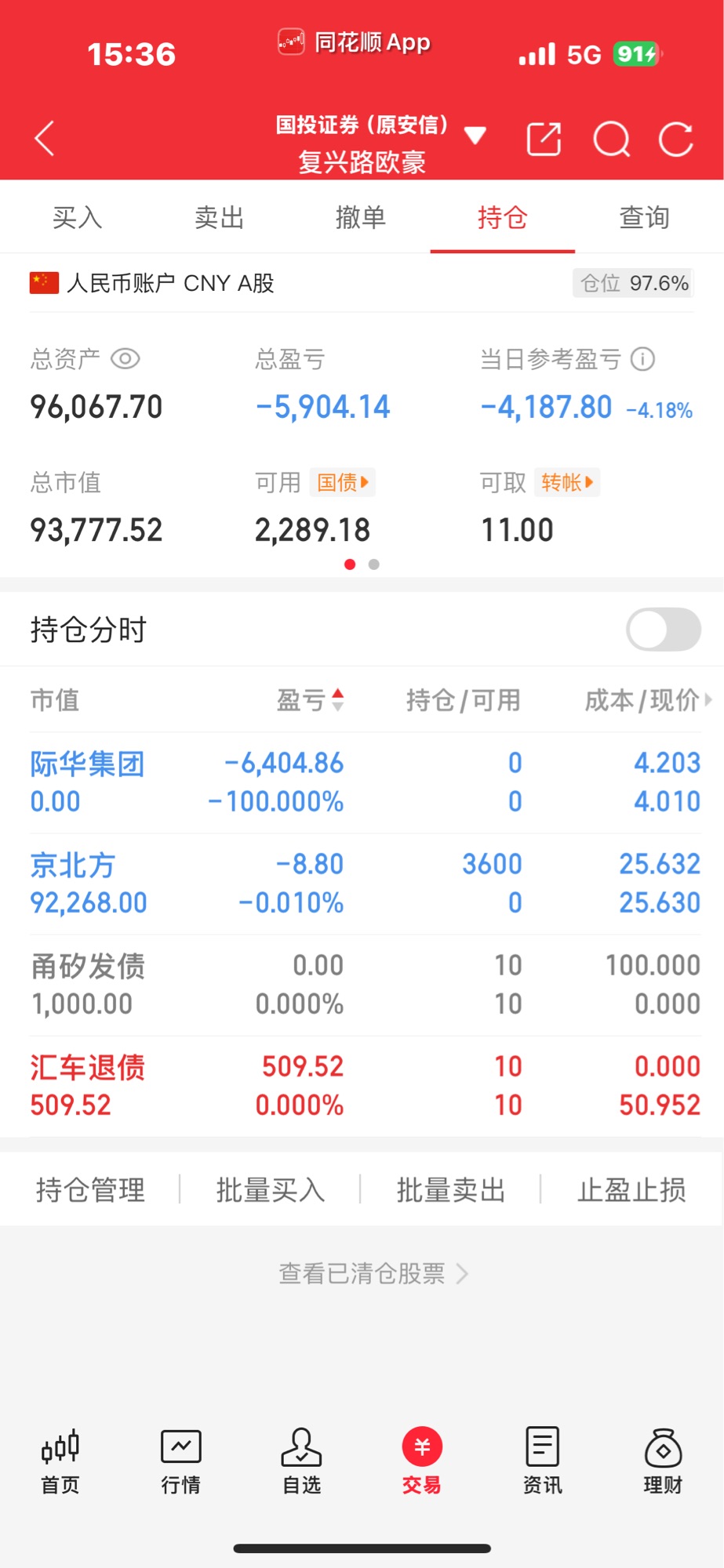Screen dimensions: 724x1568
Task: View 查看已清仓股票 link
Action: point(373,1273)
